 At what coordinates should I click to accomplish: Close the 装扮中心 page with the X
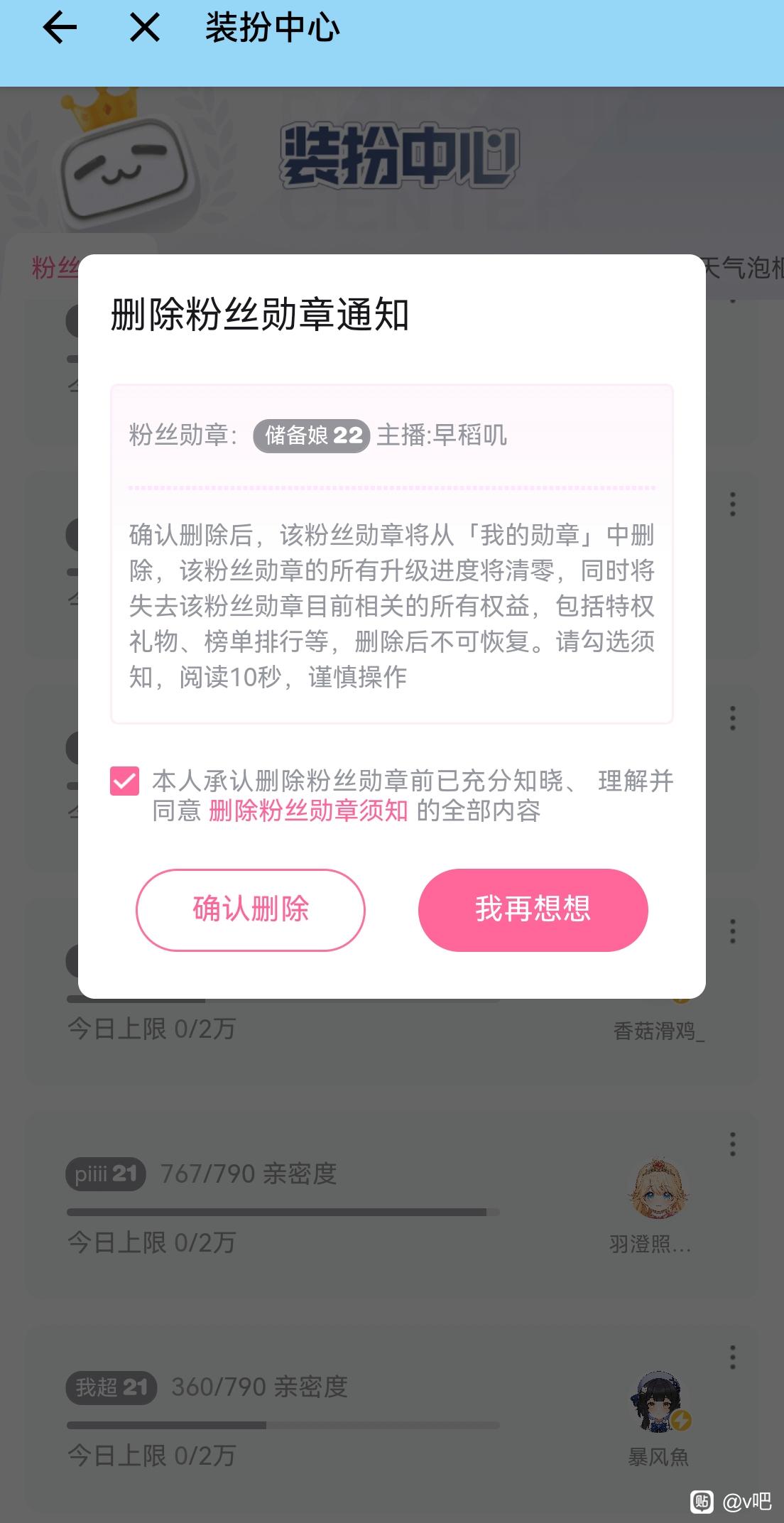pyautogui.click(x=144, y=28)
